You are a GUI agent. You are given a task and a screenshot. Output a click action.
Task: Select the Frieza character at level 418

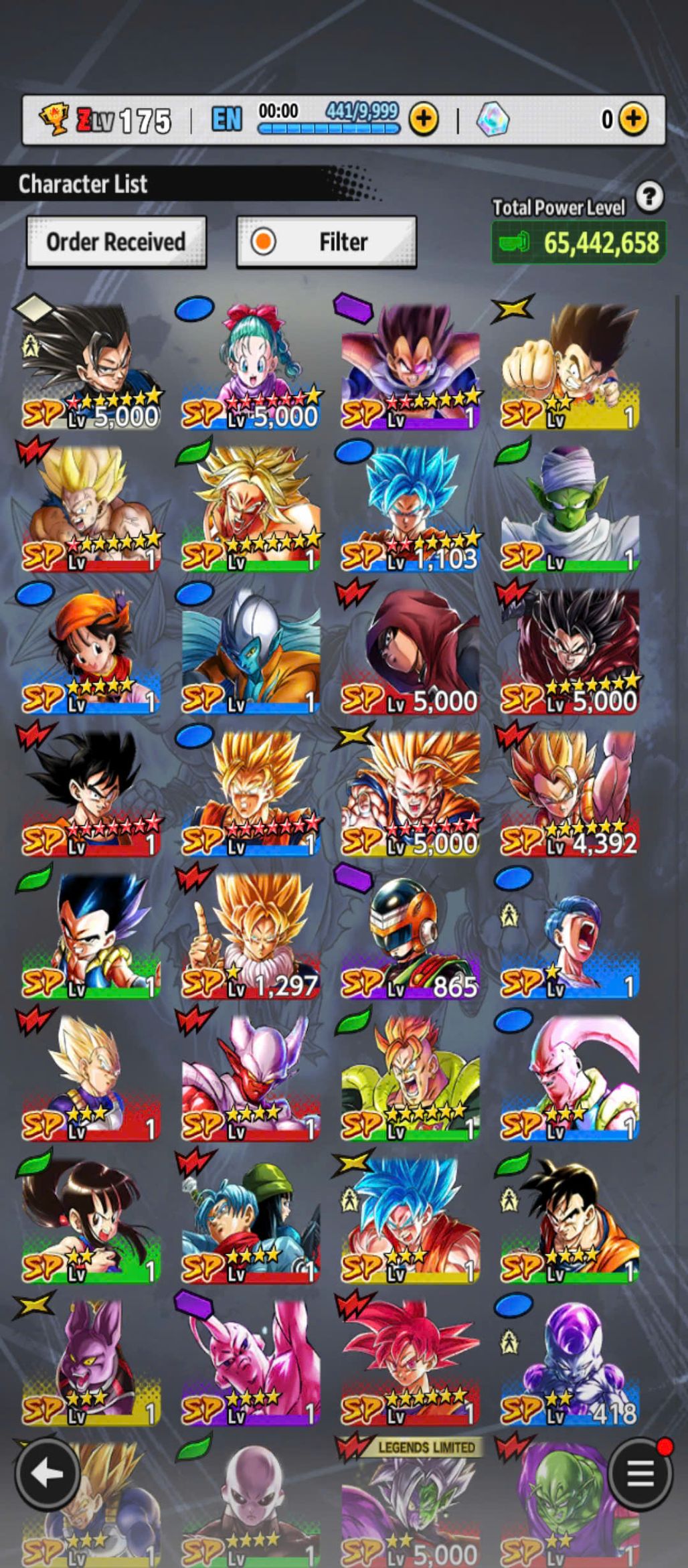tap(569, 1362)
